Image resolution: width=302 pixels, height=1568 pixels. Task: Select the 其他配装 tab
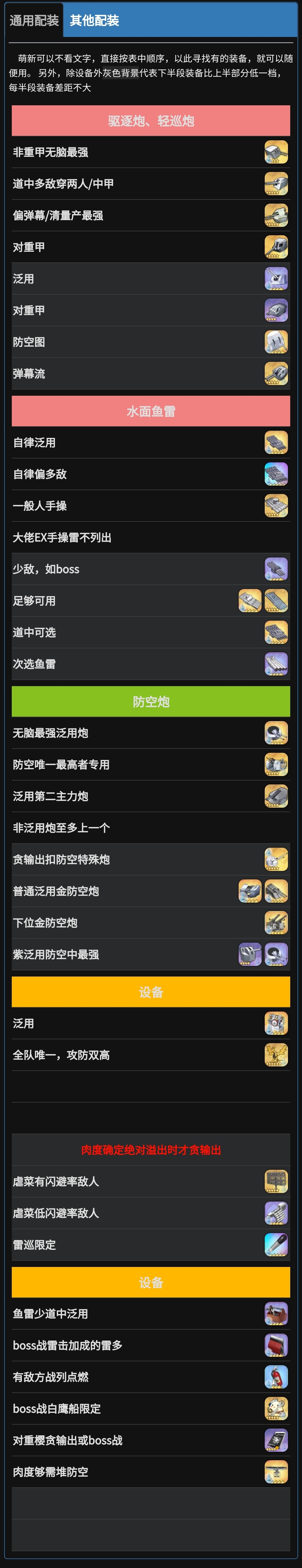click(x=94, y=21)
